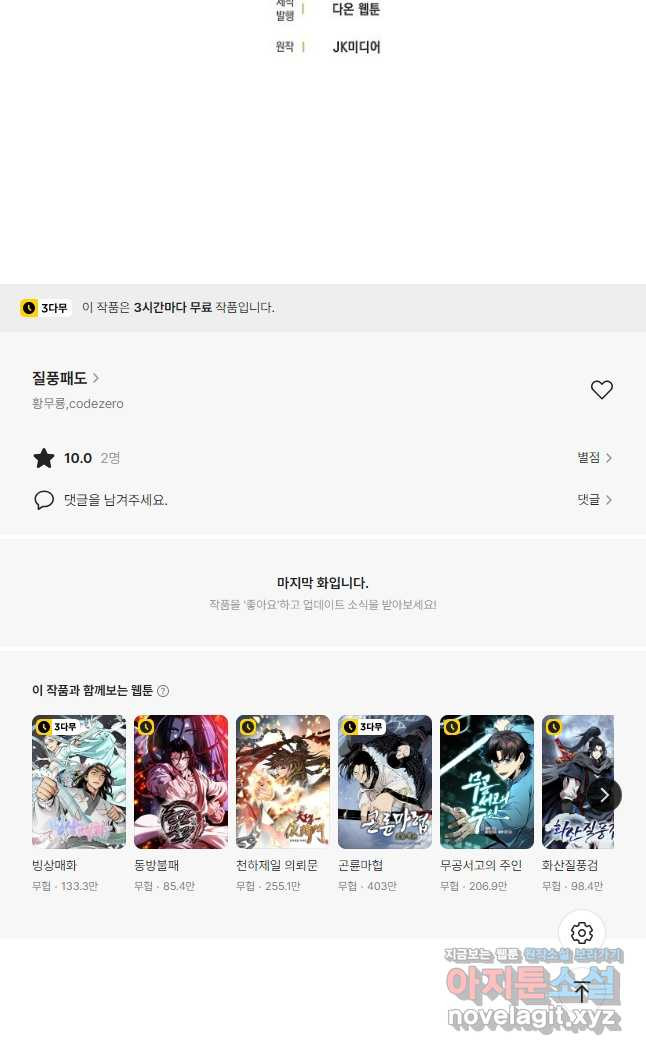
Task: Open the info icon beside 함께보는 웹툰
Action: click(x=163, y=691)
